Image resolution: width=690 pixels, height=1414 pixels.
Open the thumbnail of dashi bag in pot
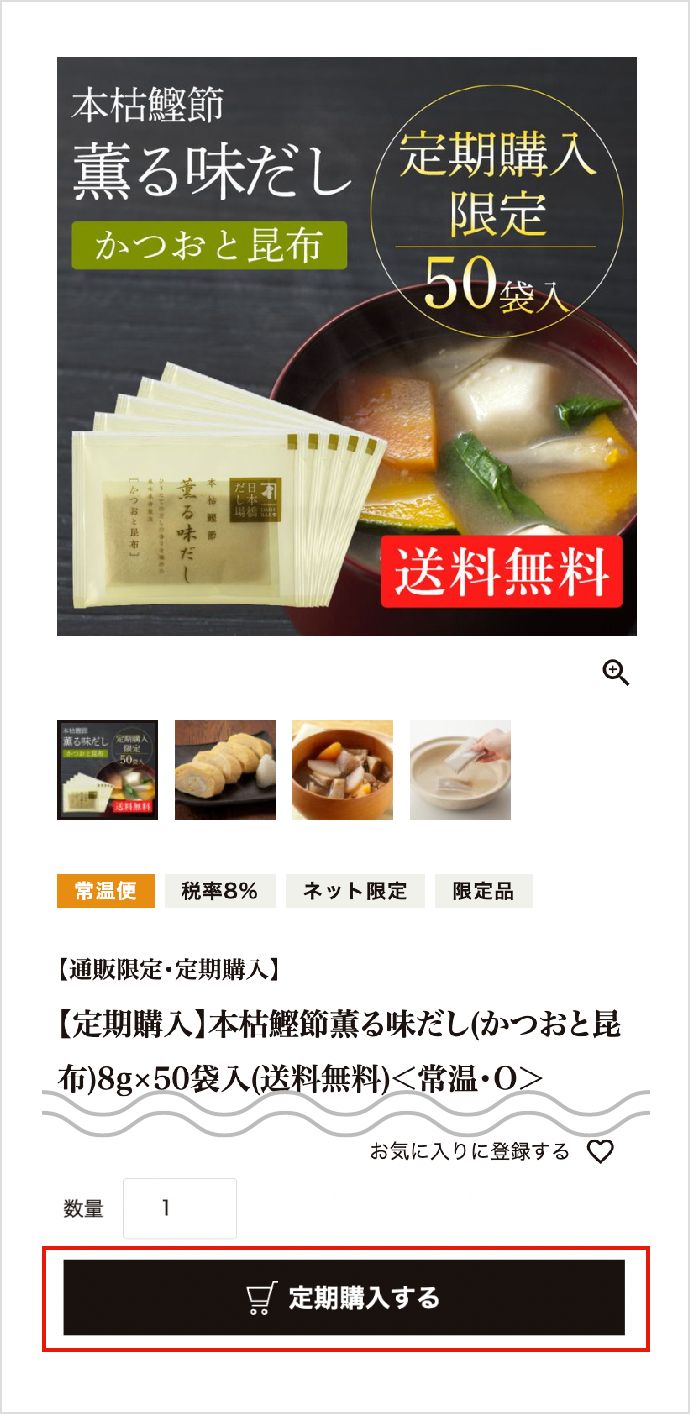pos(460,770)
